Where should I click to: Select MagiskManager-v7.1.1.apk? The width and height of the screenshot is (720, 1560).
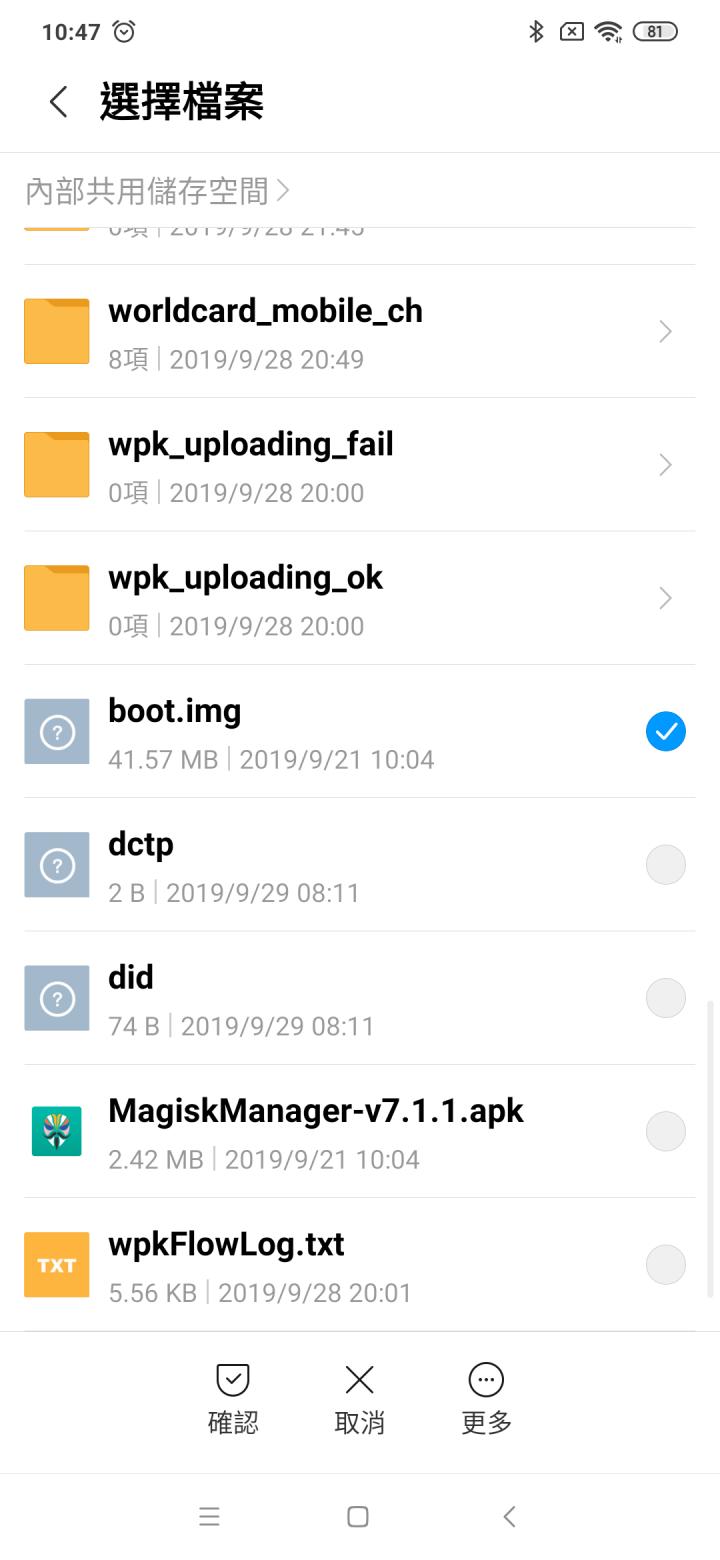[666, 1132]
